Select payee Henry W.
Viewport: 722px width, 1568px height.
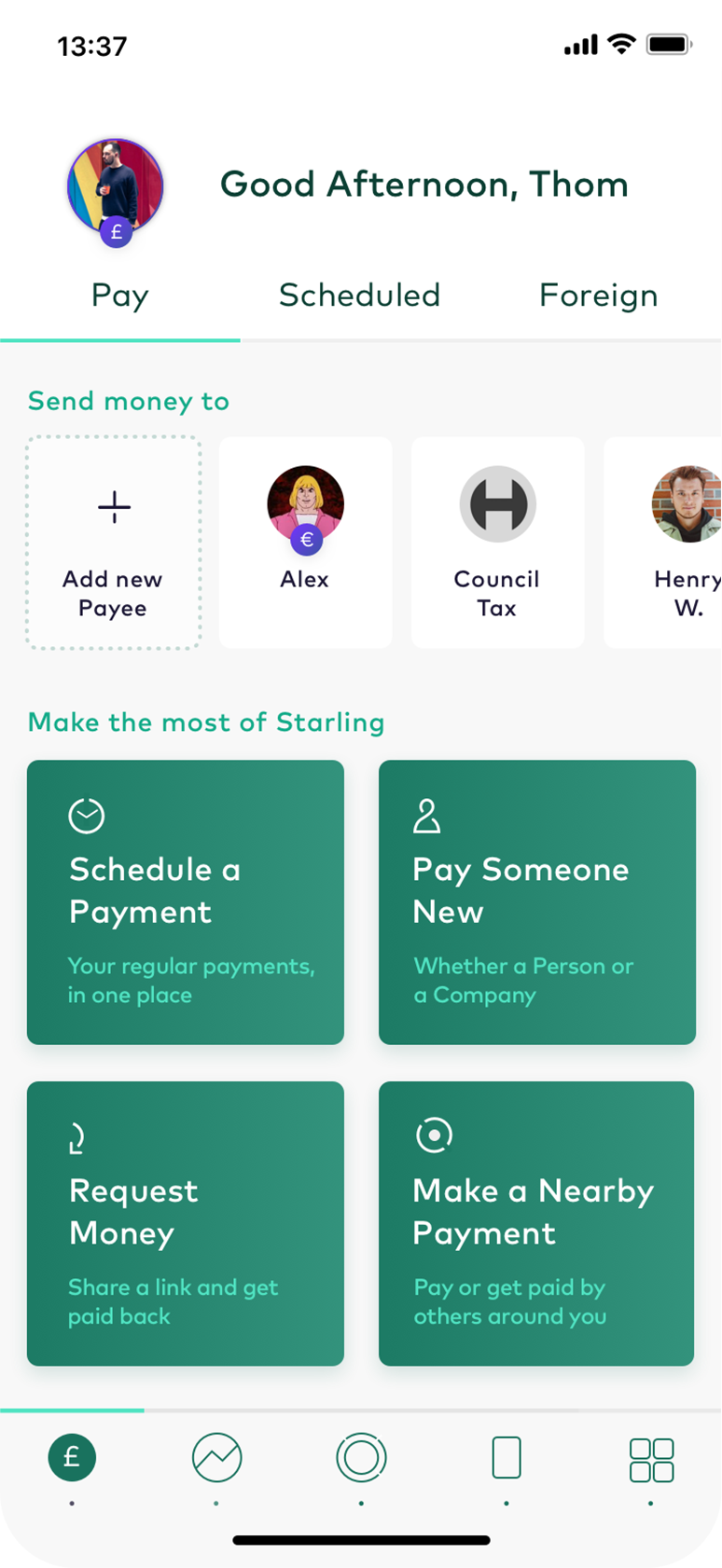[664, 543]
